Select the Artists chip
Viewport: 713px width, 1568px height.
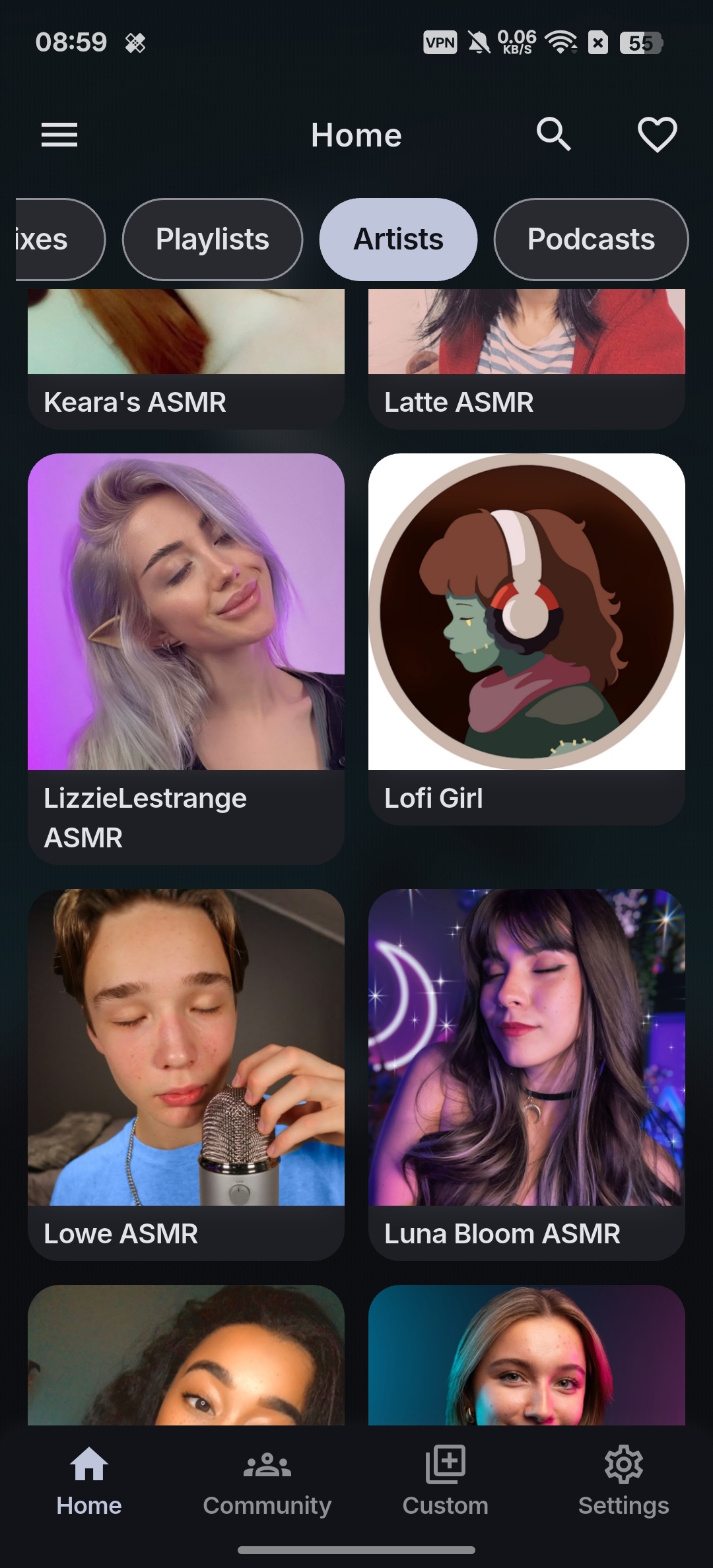398,240
